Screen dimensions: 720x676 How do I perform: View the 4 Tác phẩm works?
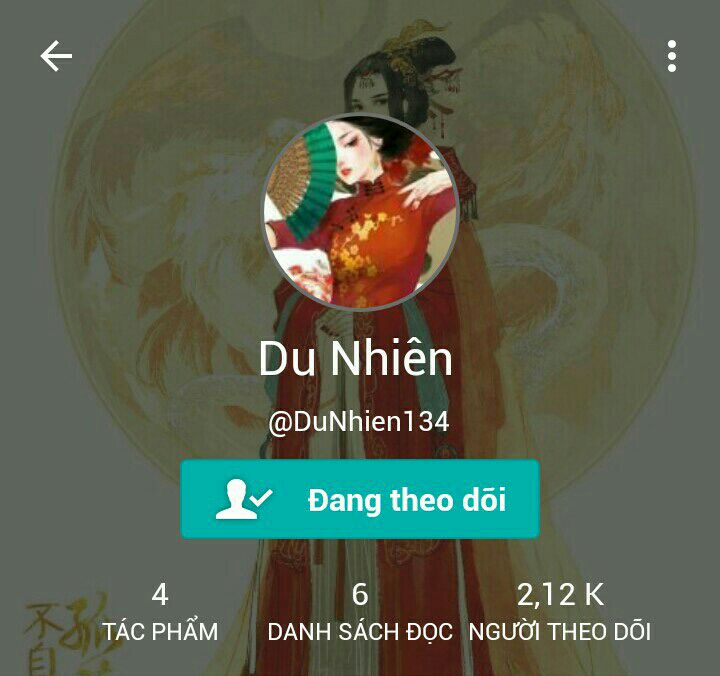click(x=160, y=612)
